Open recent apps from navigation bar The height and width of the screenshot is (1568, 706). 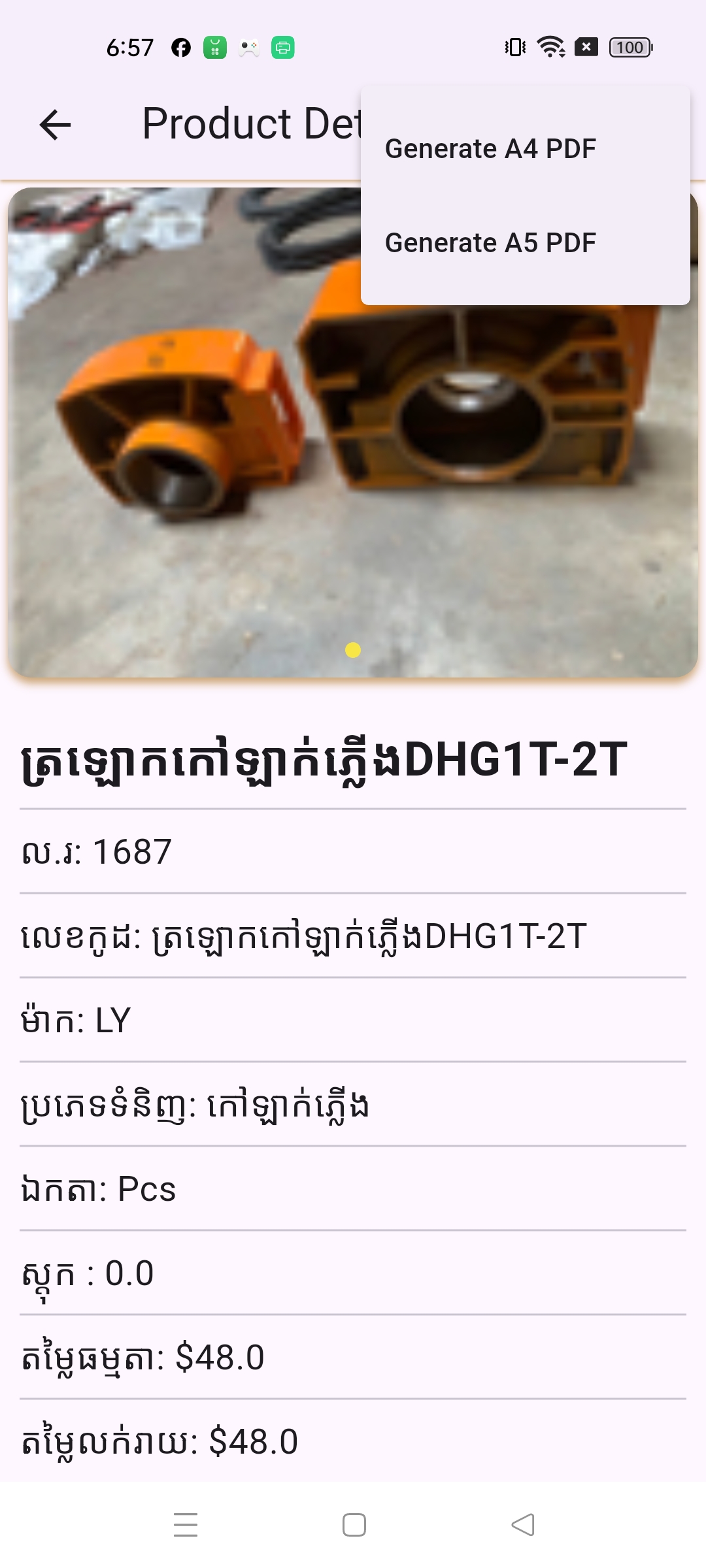(186, 1525)
